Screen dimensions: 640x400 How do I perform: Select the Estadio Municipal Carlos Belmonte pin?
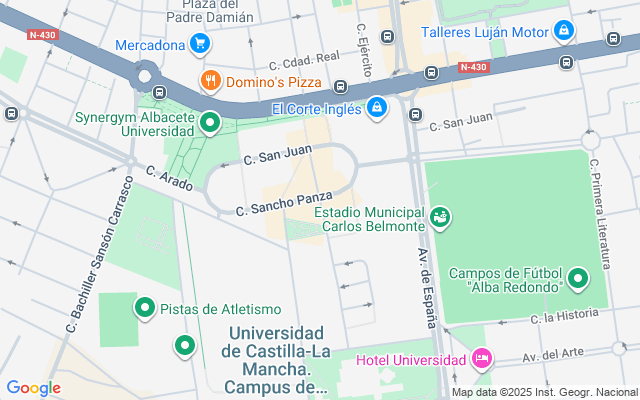click(x=438, y=216)
